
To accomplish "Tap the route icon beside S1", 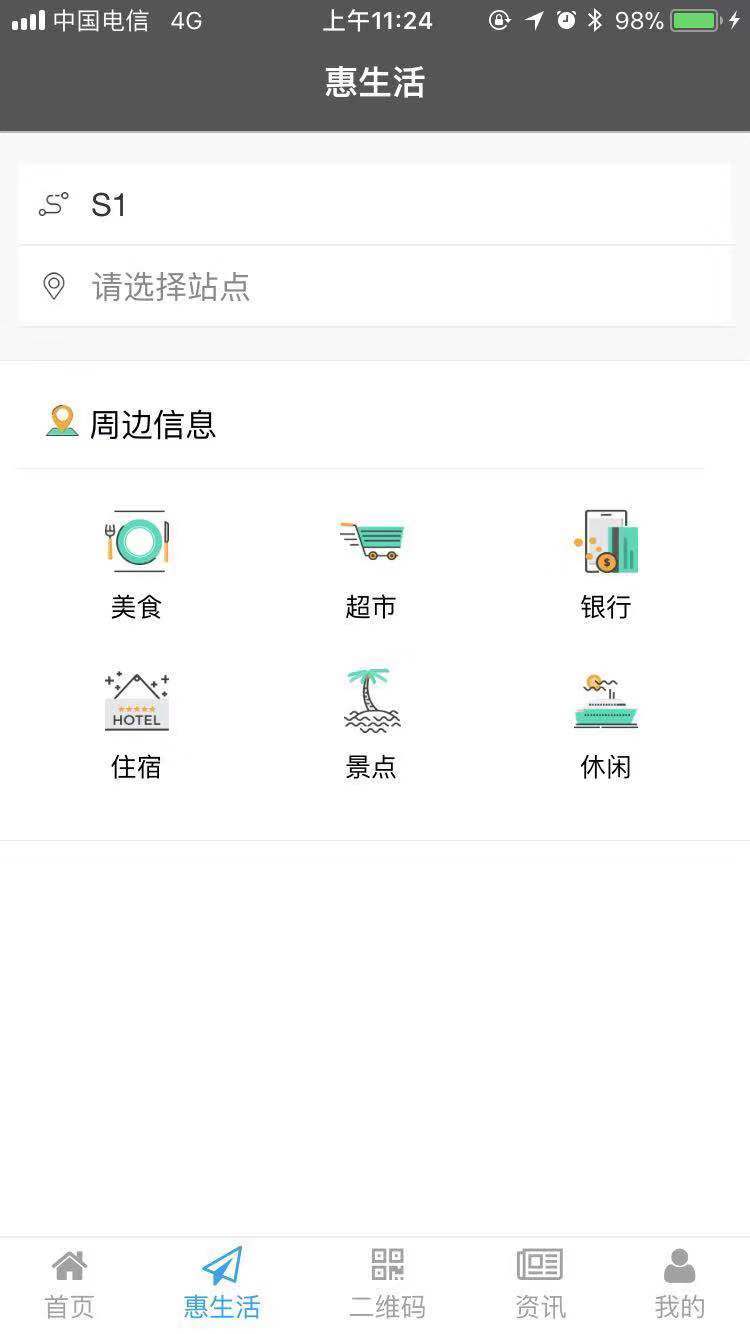I will coord(53,204).
